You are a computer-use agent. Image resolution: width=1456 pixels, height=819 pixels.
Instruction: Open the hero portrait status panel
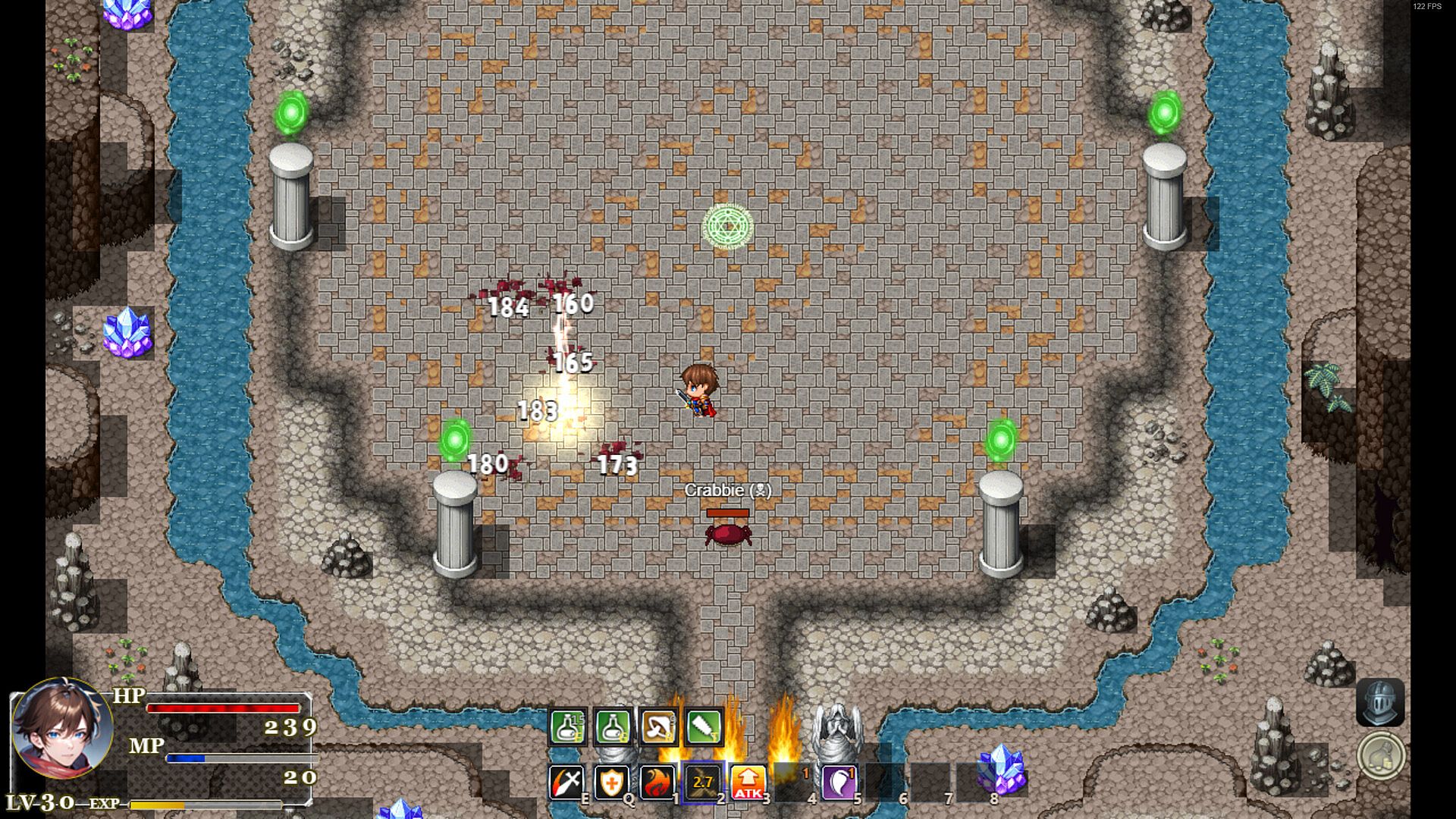(62, 728)
